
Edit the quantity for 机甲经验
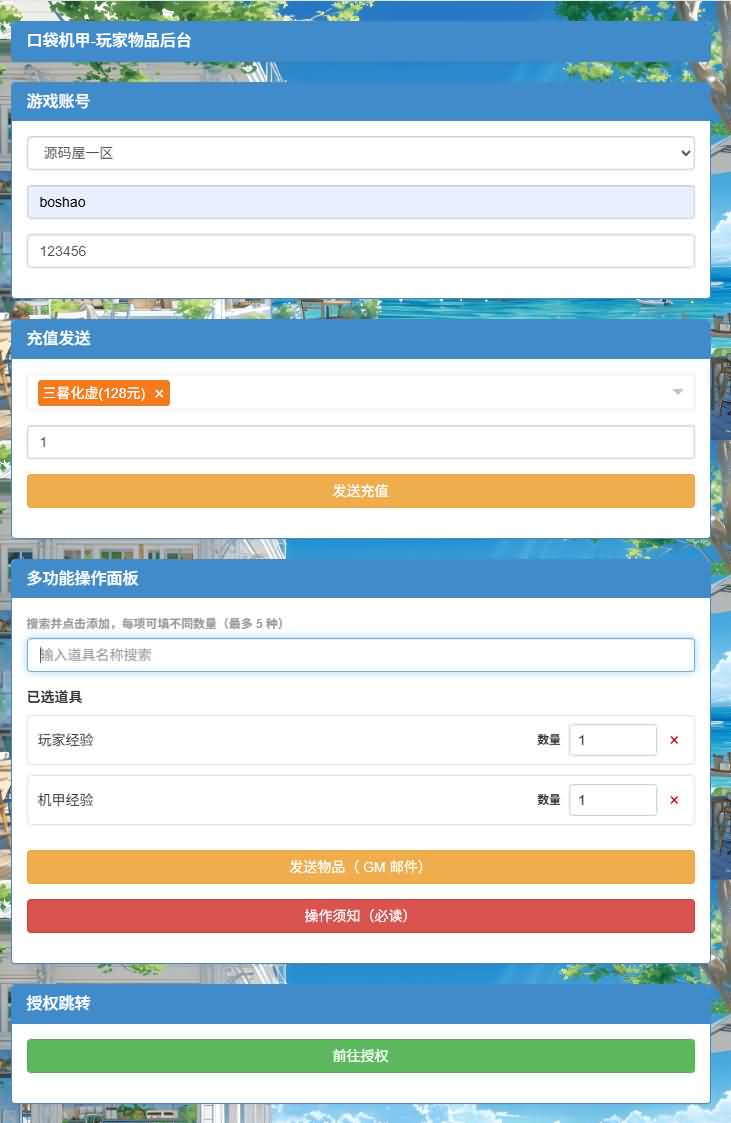613,800
